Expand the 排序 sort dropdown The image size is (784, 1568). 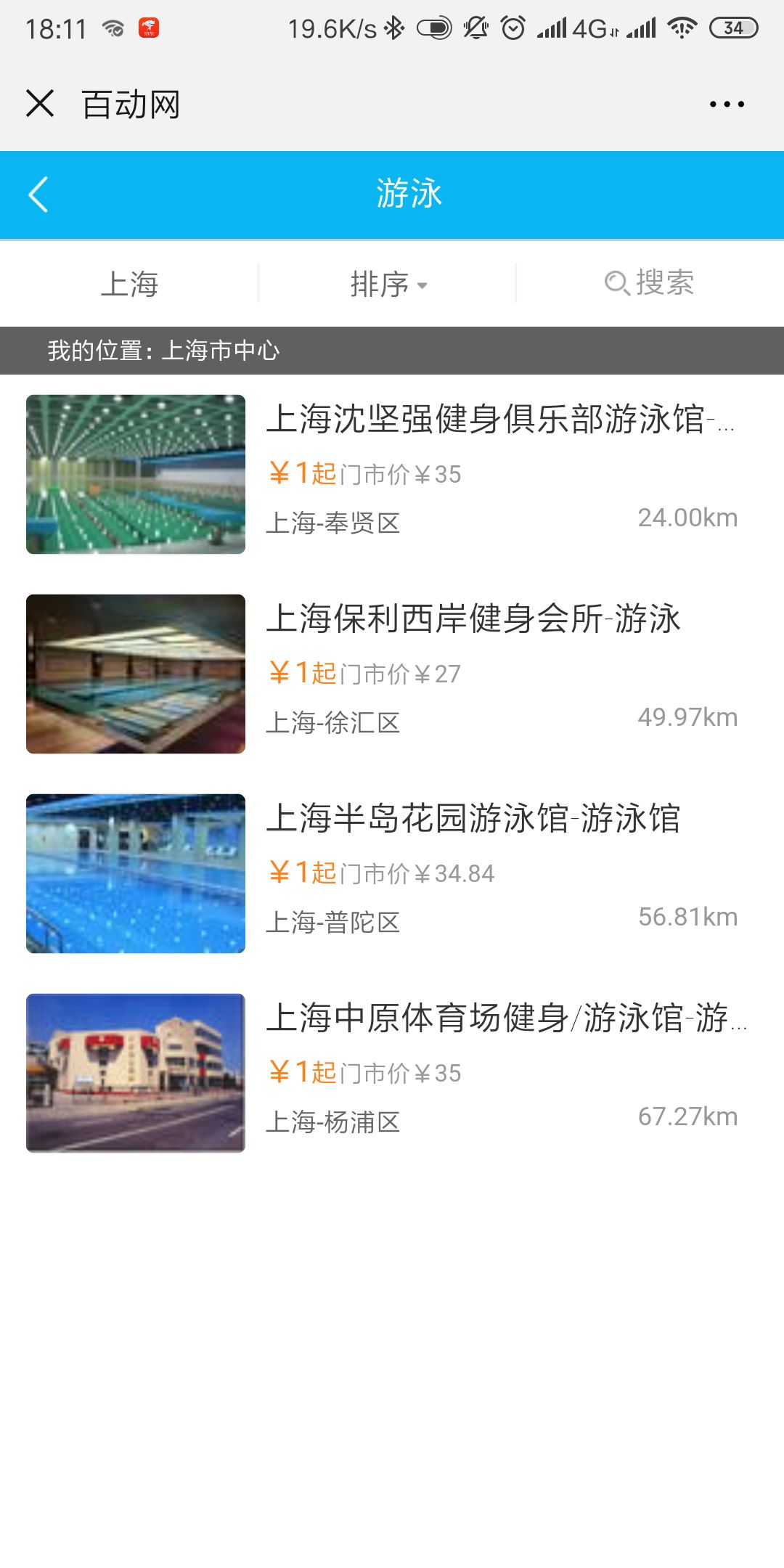[x=388, y=284]
